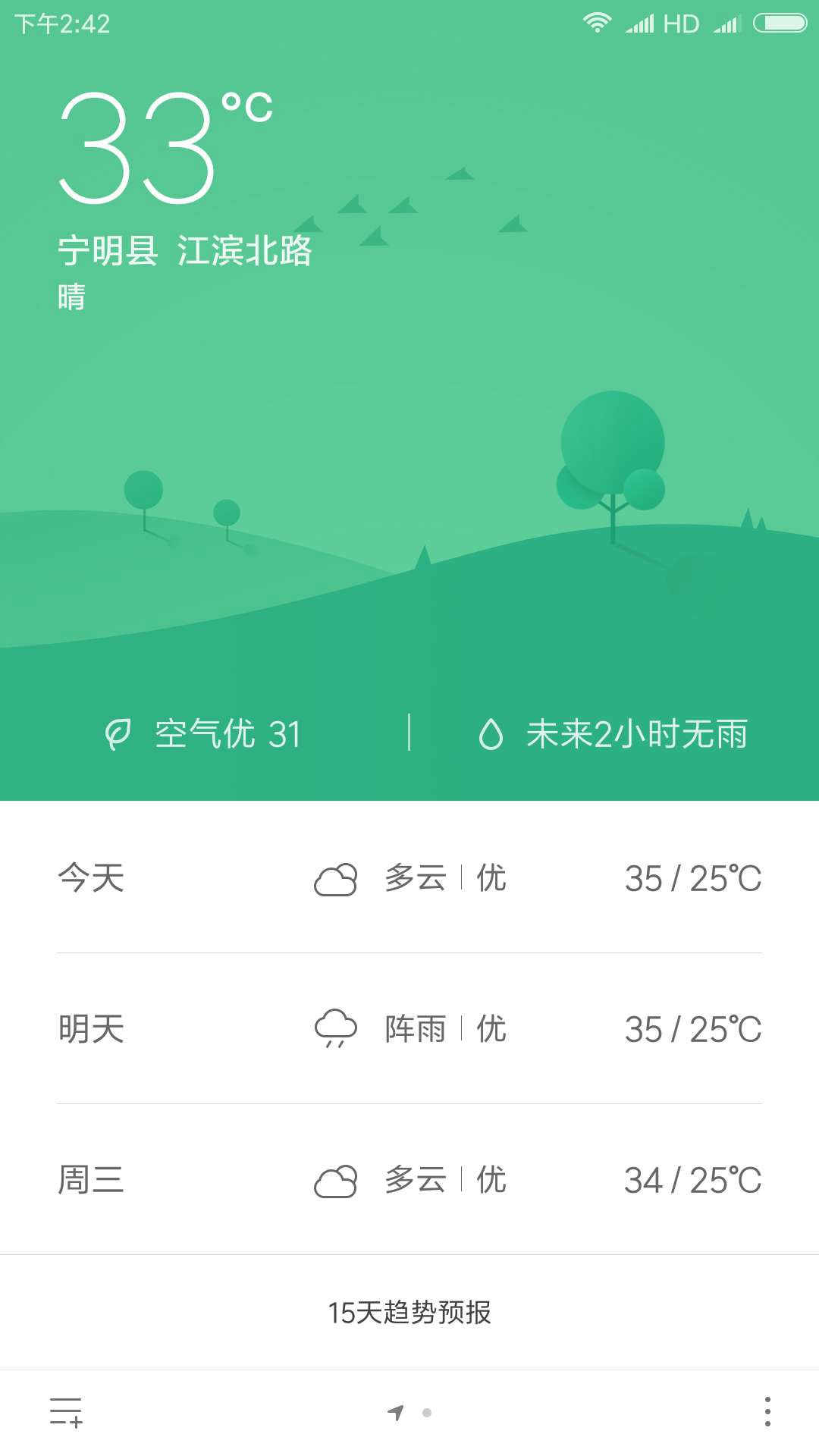Open air quality 空气优 31 details
The width and height of the screenshot is (819, 1456).
[x=203, y=734]
